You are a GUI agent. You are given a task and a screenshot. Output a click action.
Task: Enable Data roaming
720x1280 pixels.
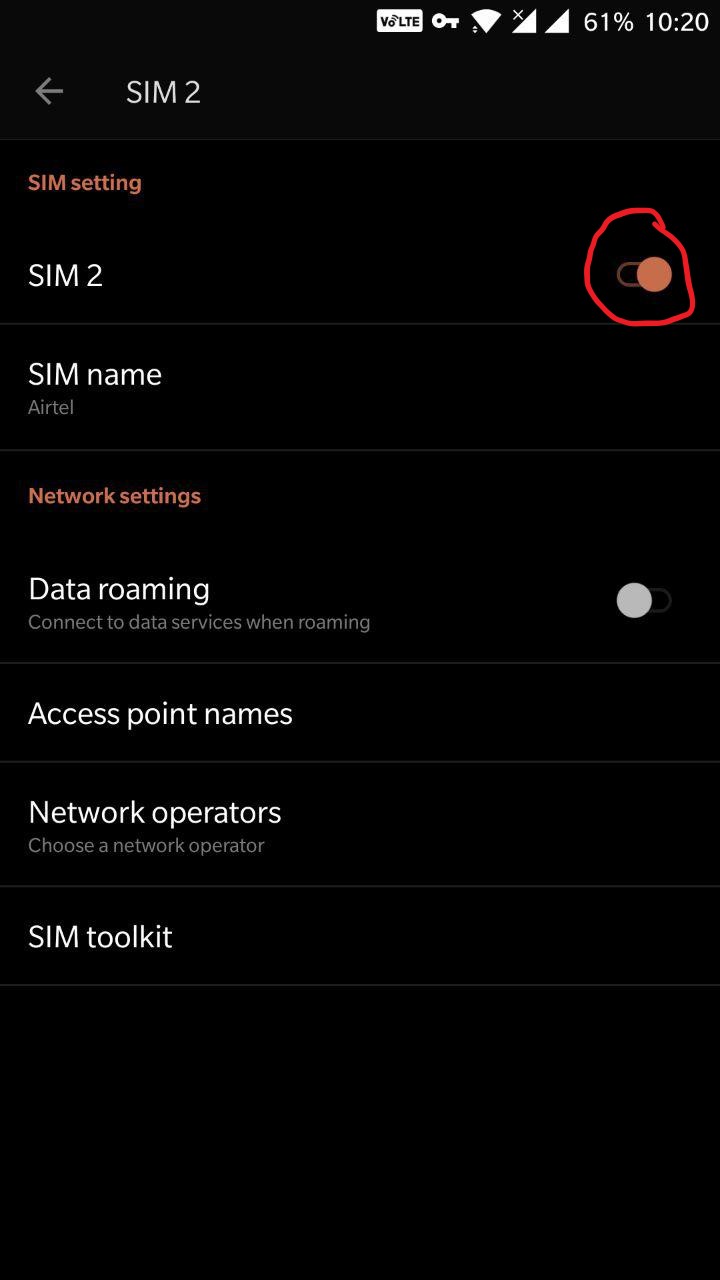[x=643, y=601]
